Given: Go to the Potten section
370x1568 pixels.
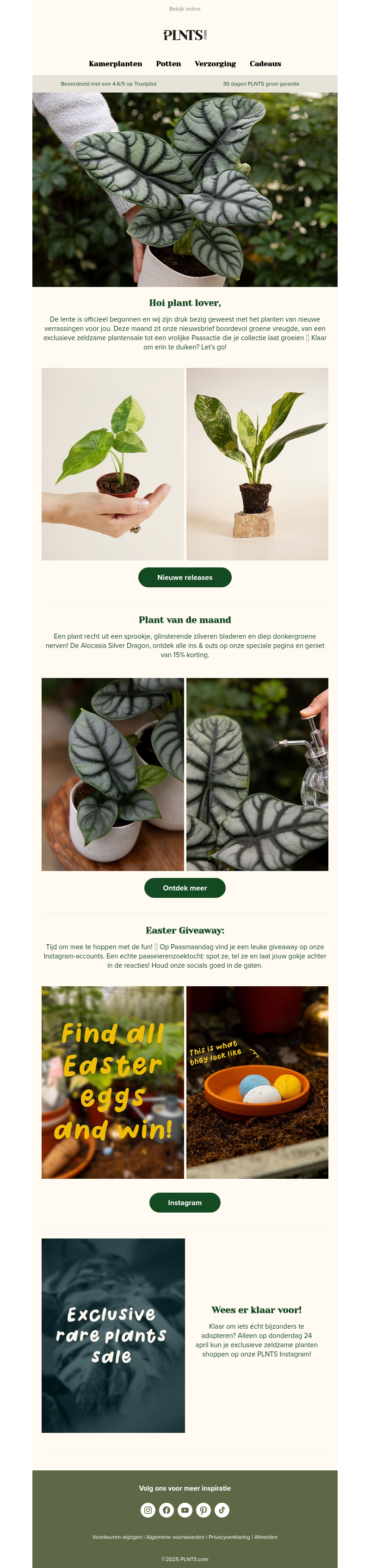Looking at the screenshot, I should (x=168, y=64).
